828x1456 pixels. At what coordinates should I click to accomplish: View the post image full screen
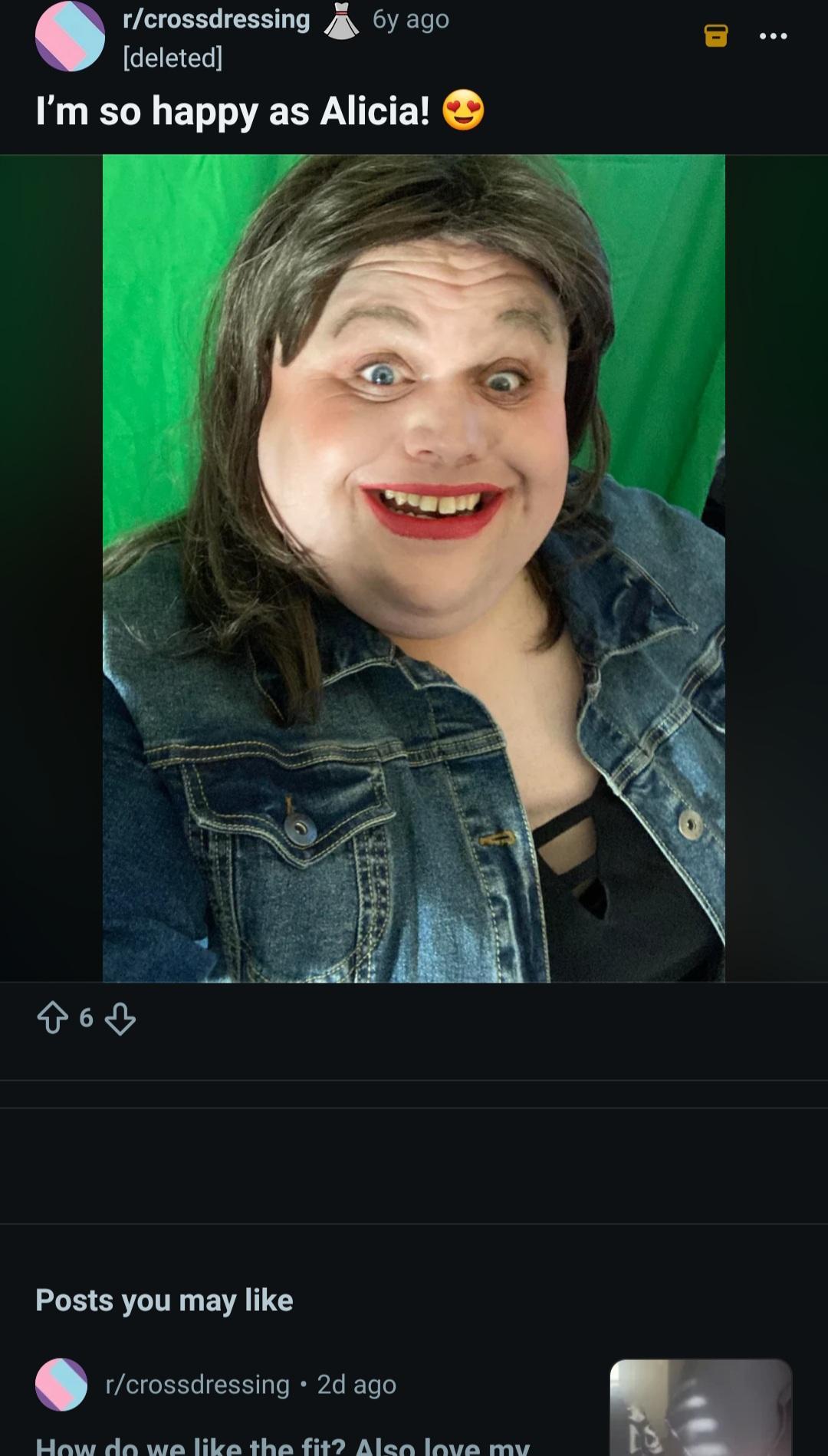click(x=414, y=568)
